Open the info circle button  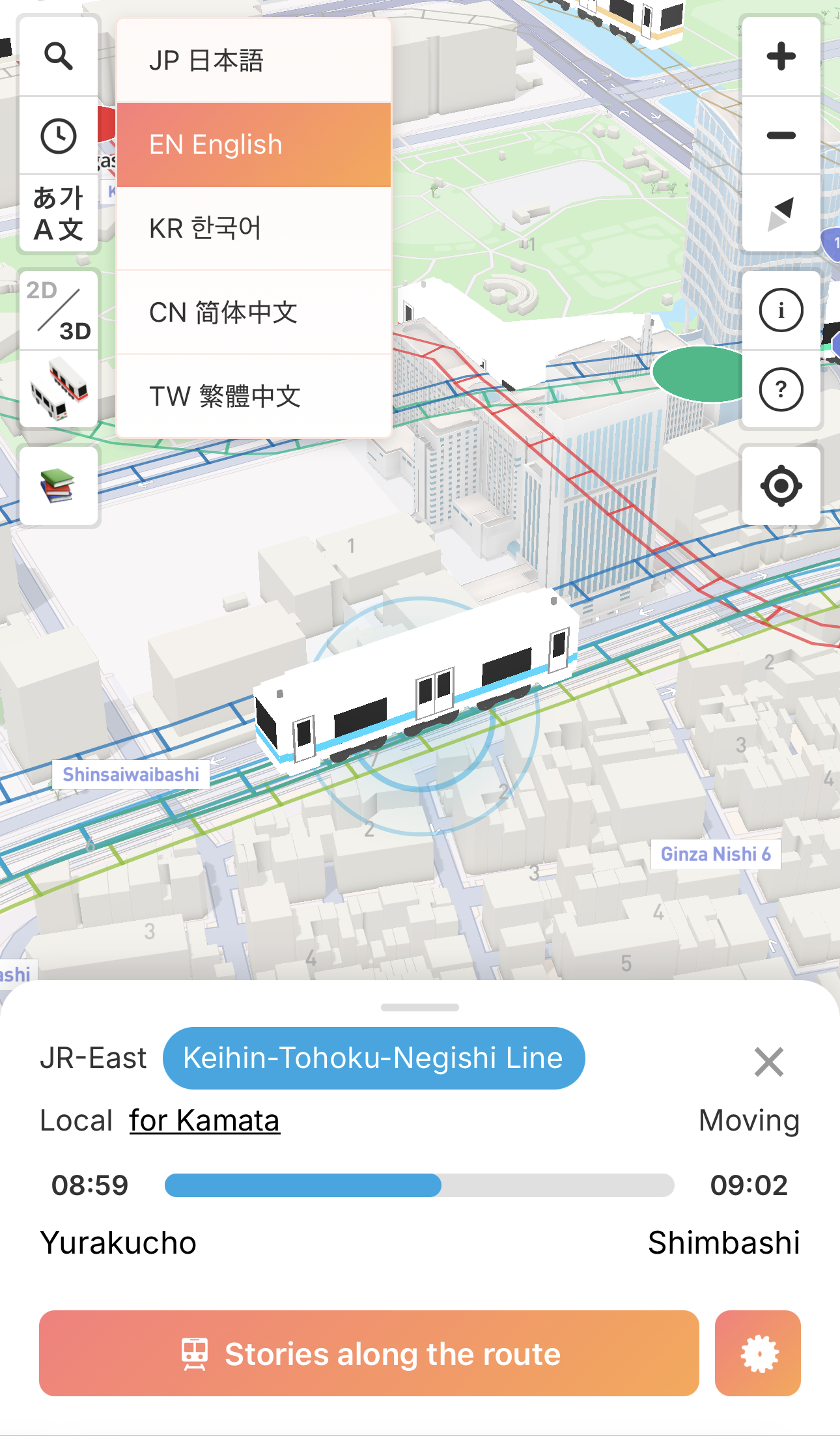point(781,311)
